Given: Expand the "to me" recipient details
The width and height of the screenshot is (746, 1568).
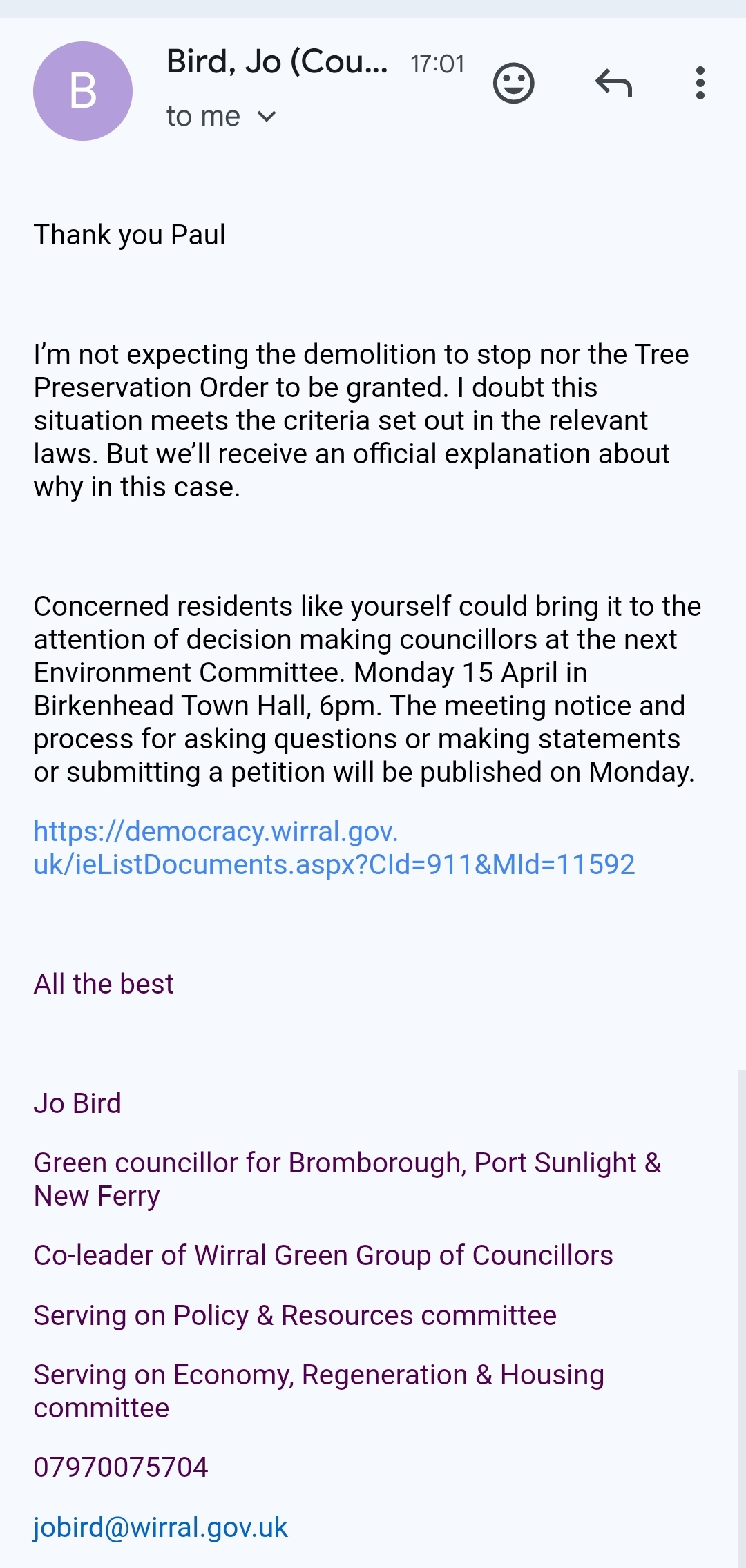Looking at the screenshot, I should point(266,116).
